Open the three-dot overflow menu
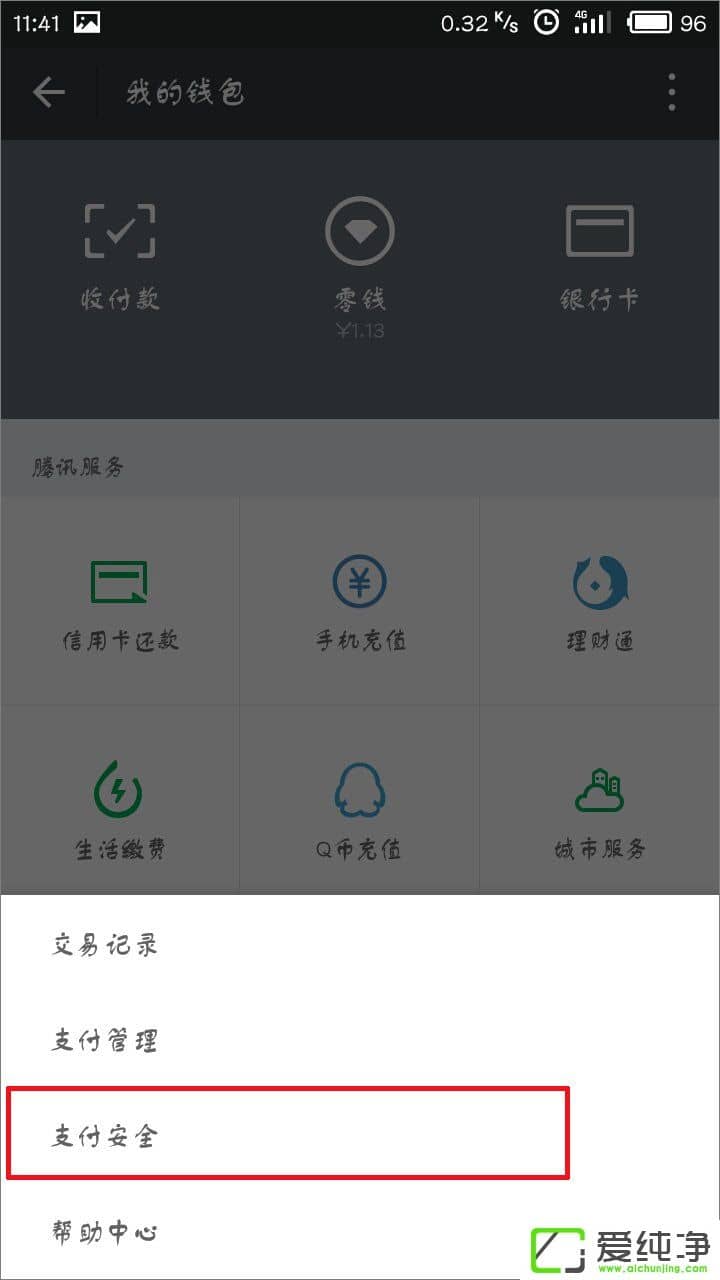Screen dimensions: 720x1280 [671, 92]
